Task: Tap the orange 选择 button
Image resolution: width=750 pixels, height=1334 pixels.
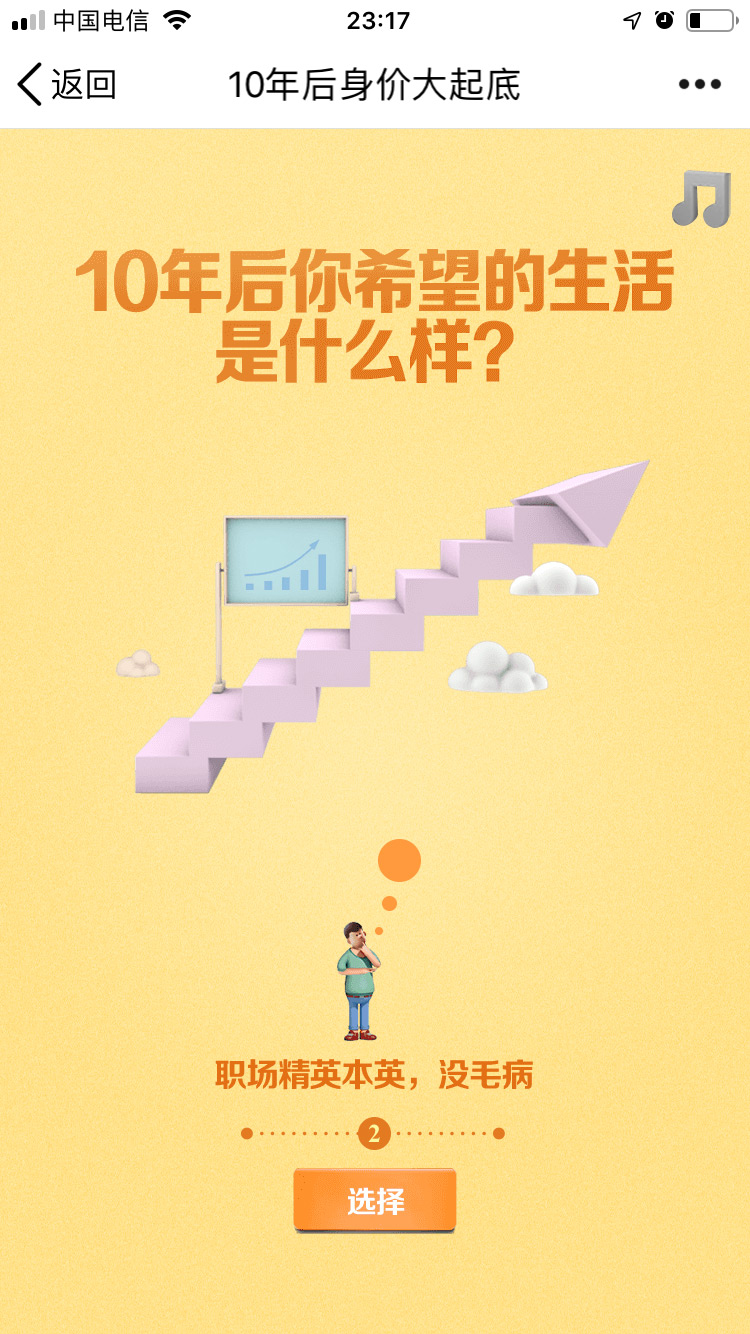Action: point(375,1200)
